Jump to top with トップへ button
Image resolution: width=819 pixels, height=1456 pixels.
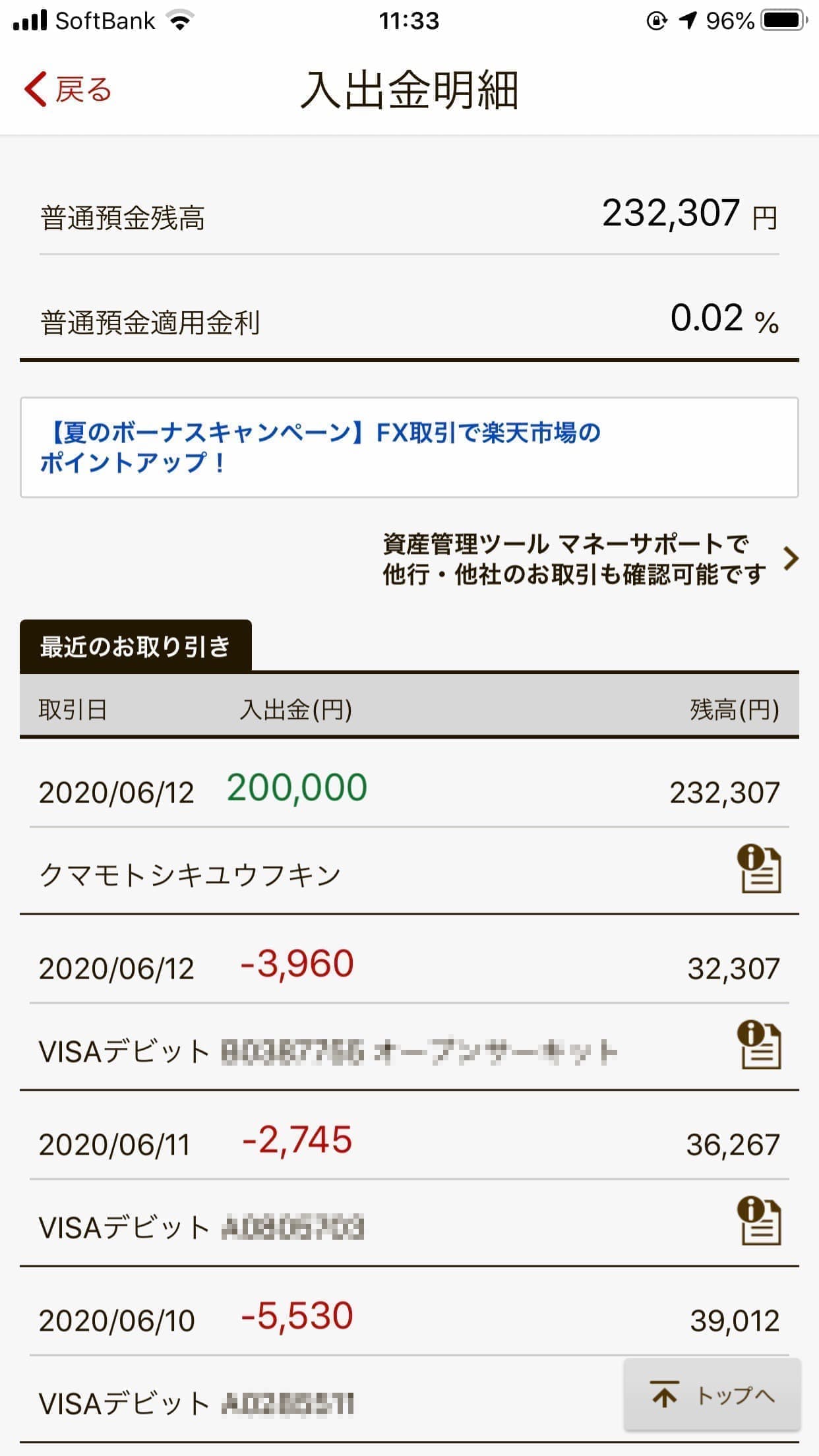pos(712,1394)
